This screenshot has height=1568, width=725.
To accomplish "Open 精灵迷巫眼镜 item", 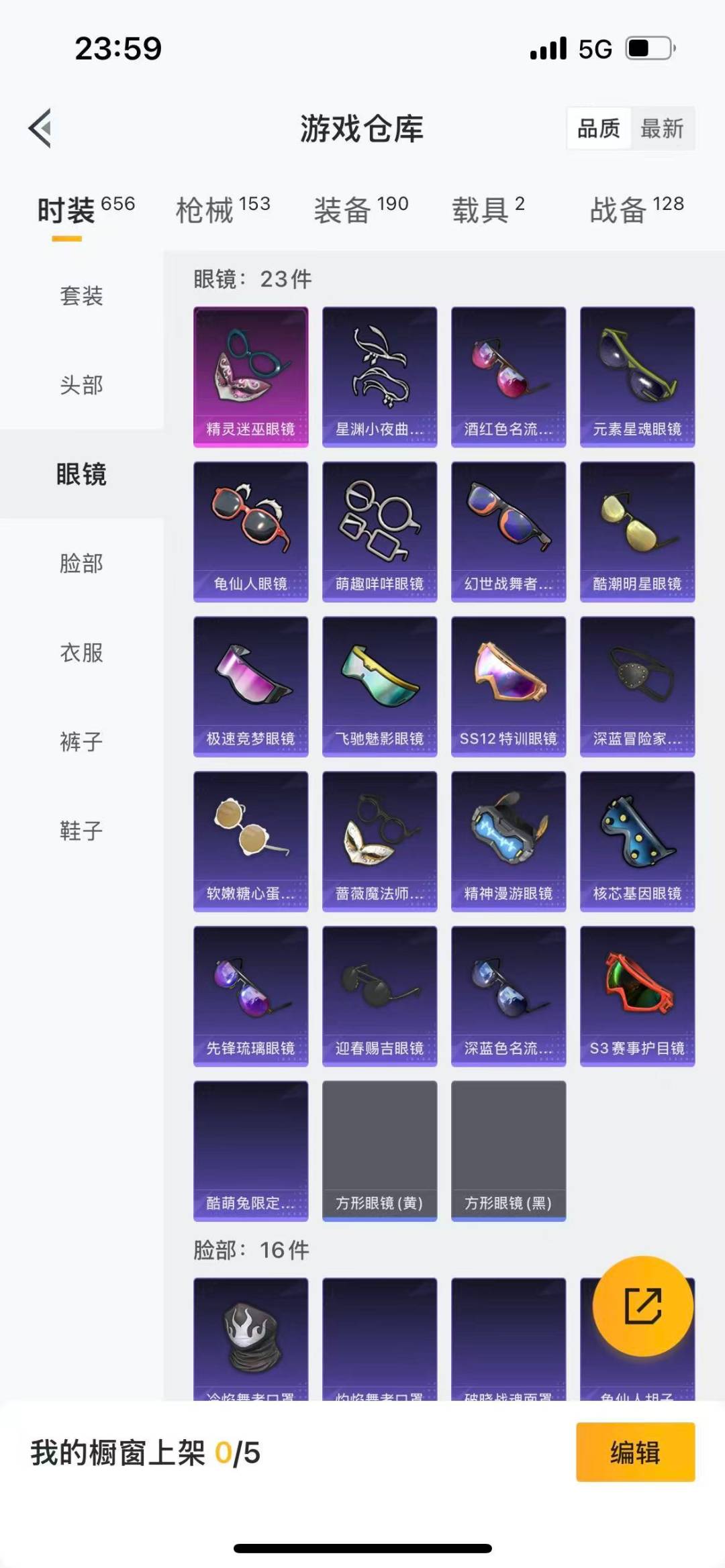I will [x=251, y=376].
